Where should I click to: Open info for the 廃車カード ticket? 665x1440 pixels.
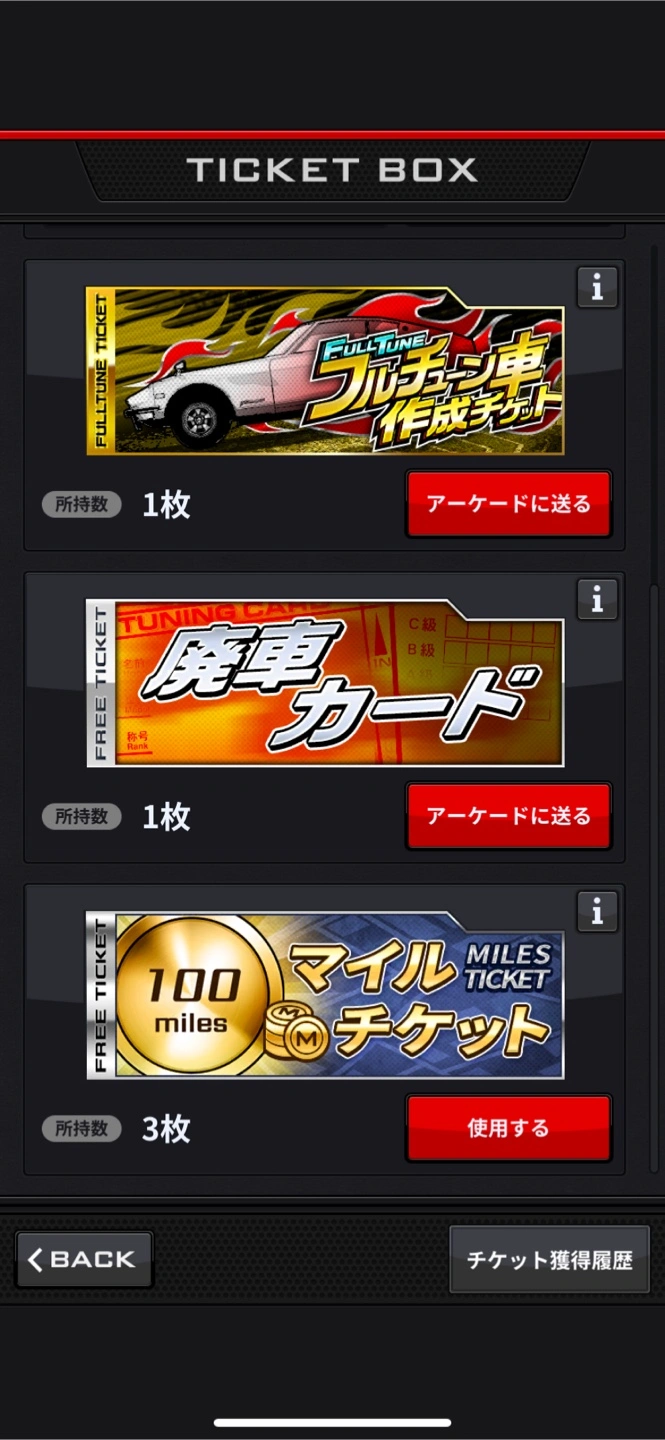click(x=597, y=600)
